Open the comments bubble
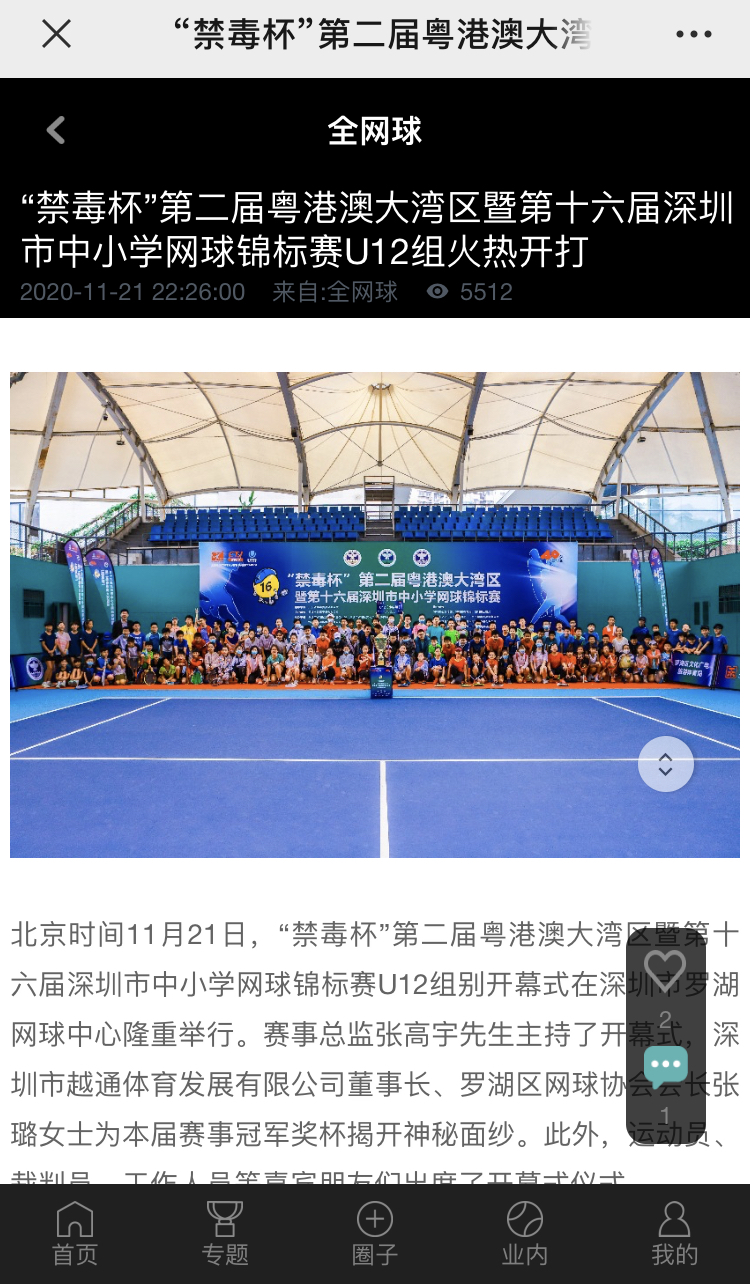 tap(665, 1068)
